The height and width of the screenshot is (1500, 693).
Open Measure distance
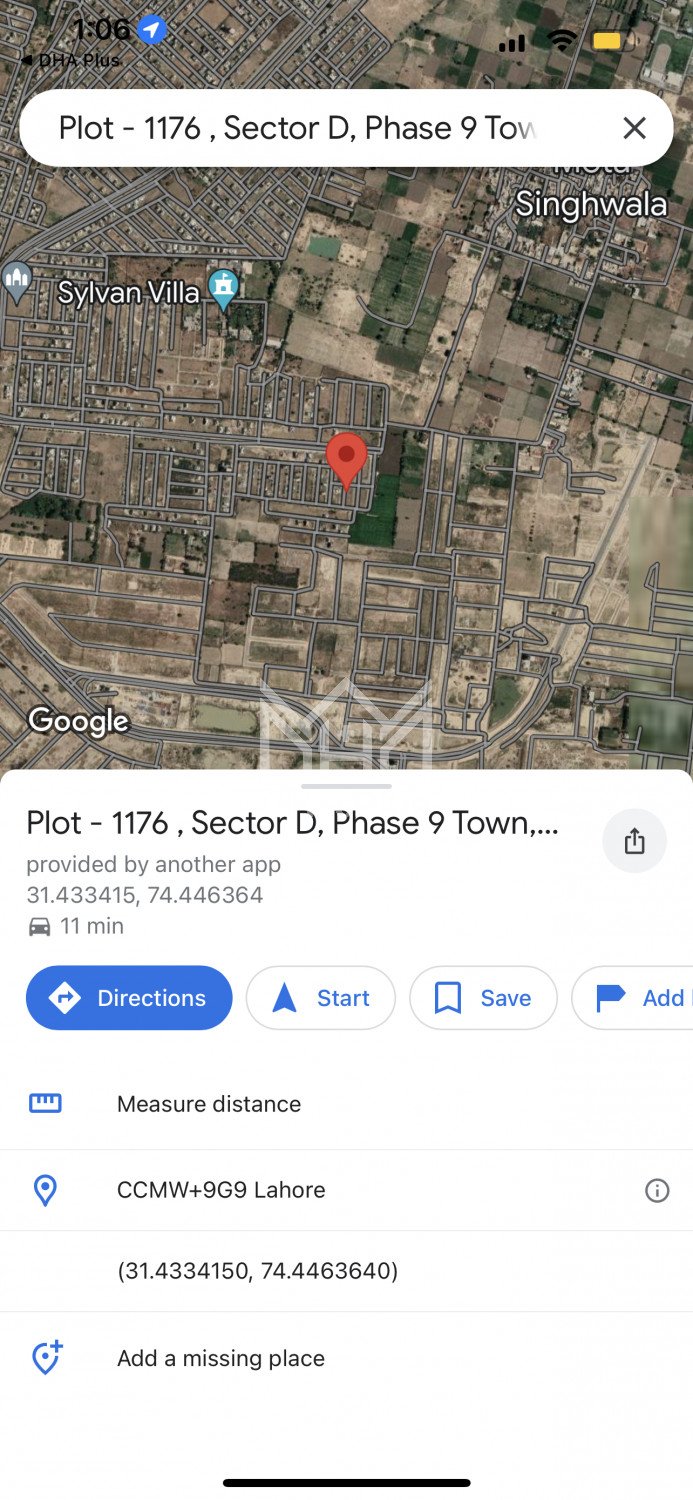click(x=209, y=1104)
